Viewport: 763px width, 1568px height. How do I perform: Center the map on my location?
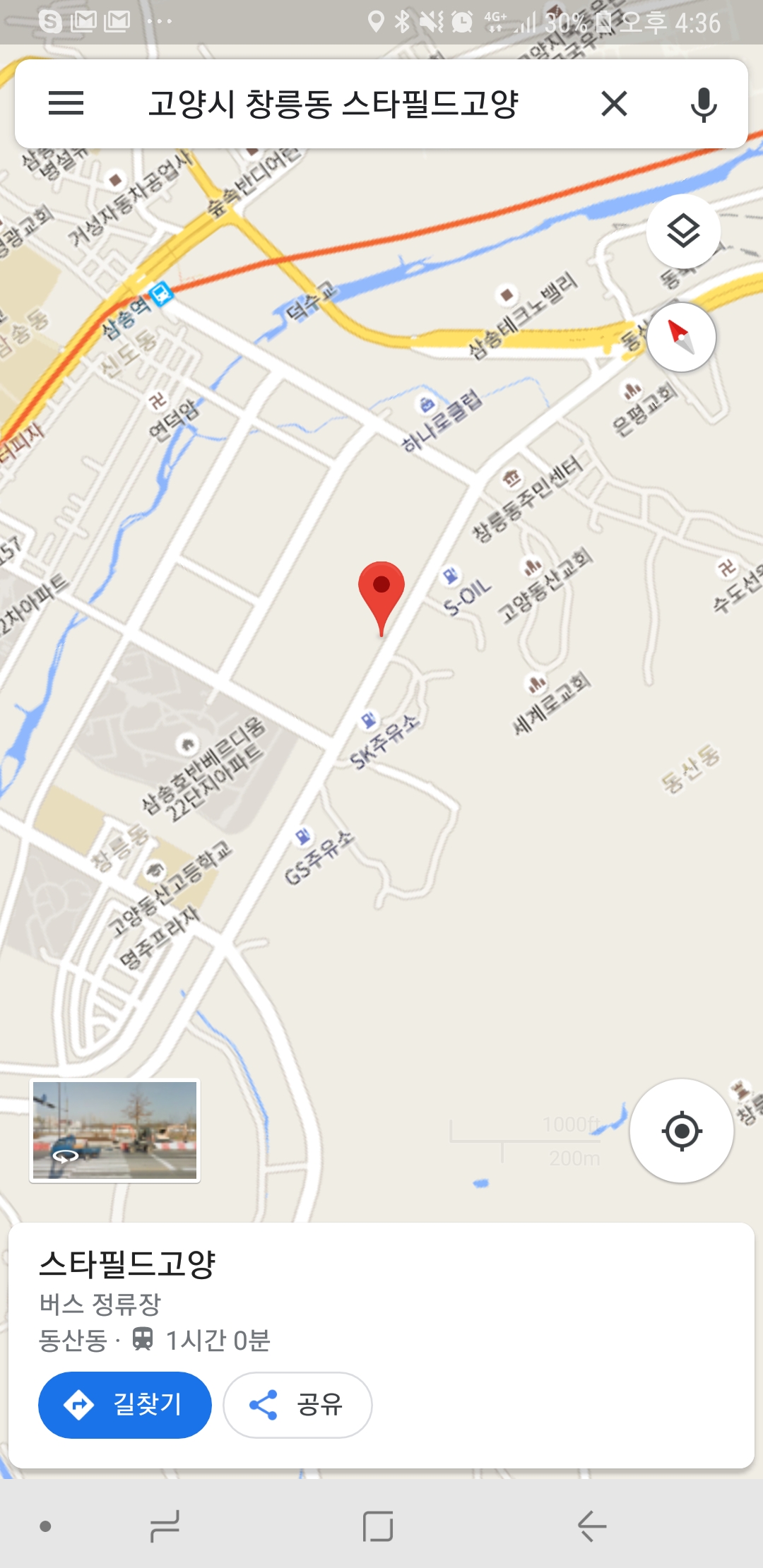click(x=681, y=1131)
